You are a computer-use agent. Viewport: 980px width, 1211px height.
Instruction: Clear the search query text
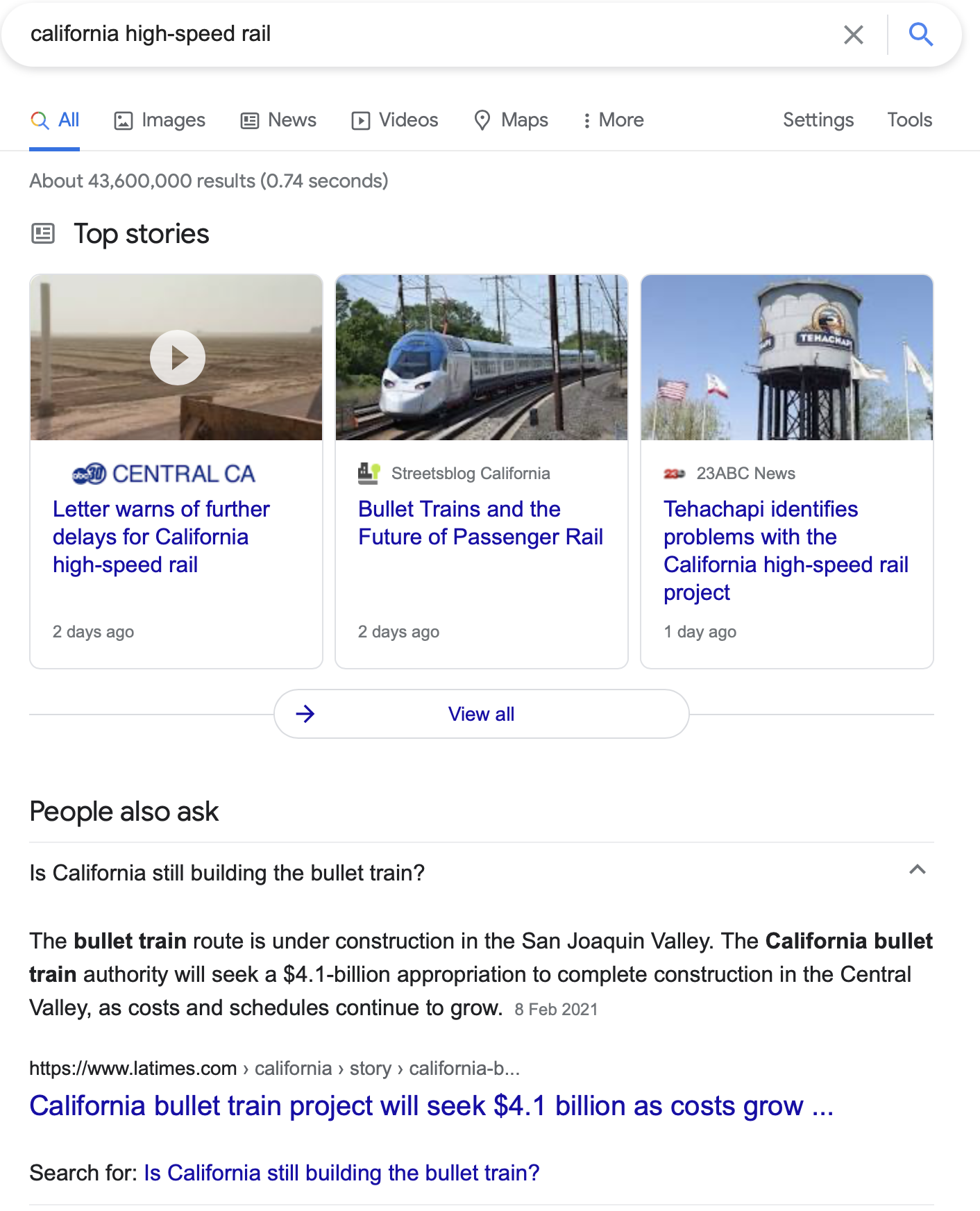(x=853, y=35)
